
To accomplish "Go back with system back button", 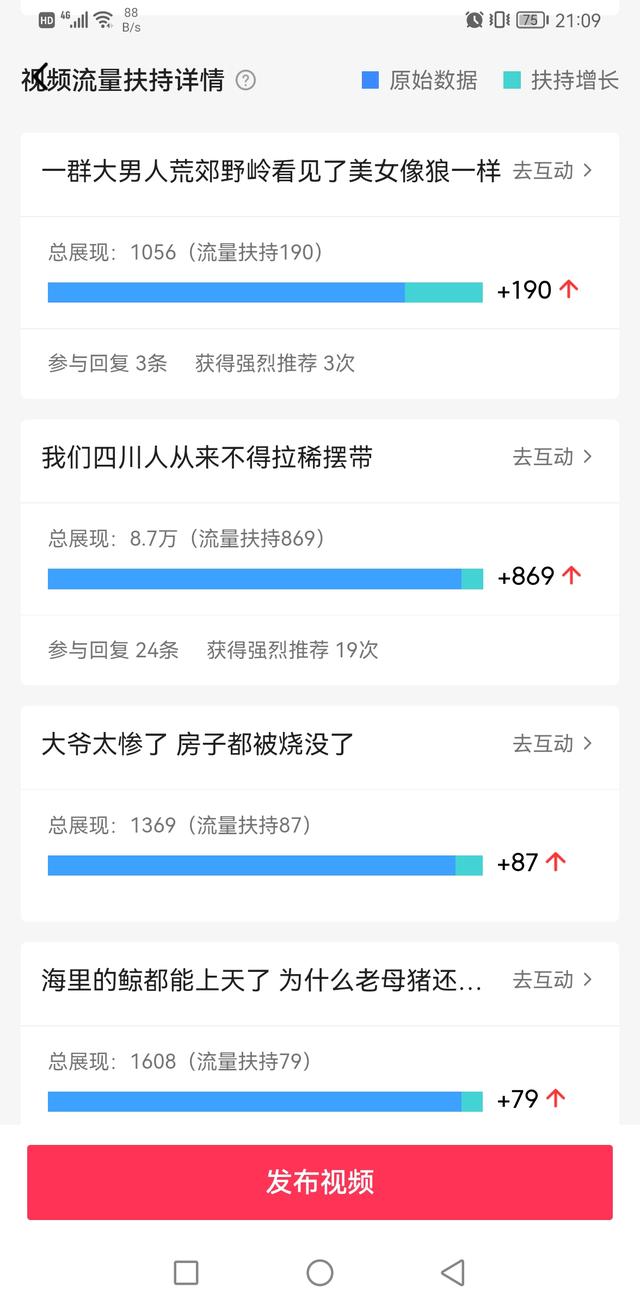I will (x=453, y=1272).
